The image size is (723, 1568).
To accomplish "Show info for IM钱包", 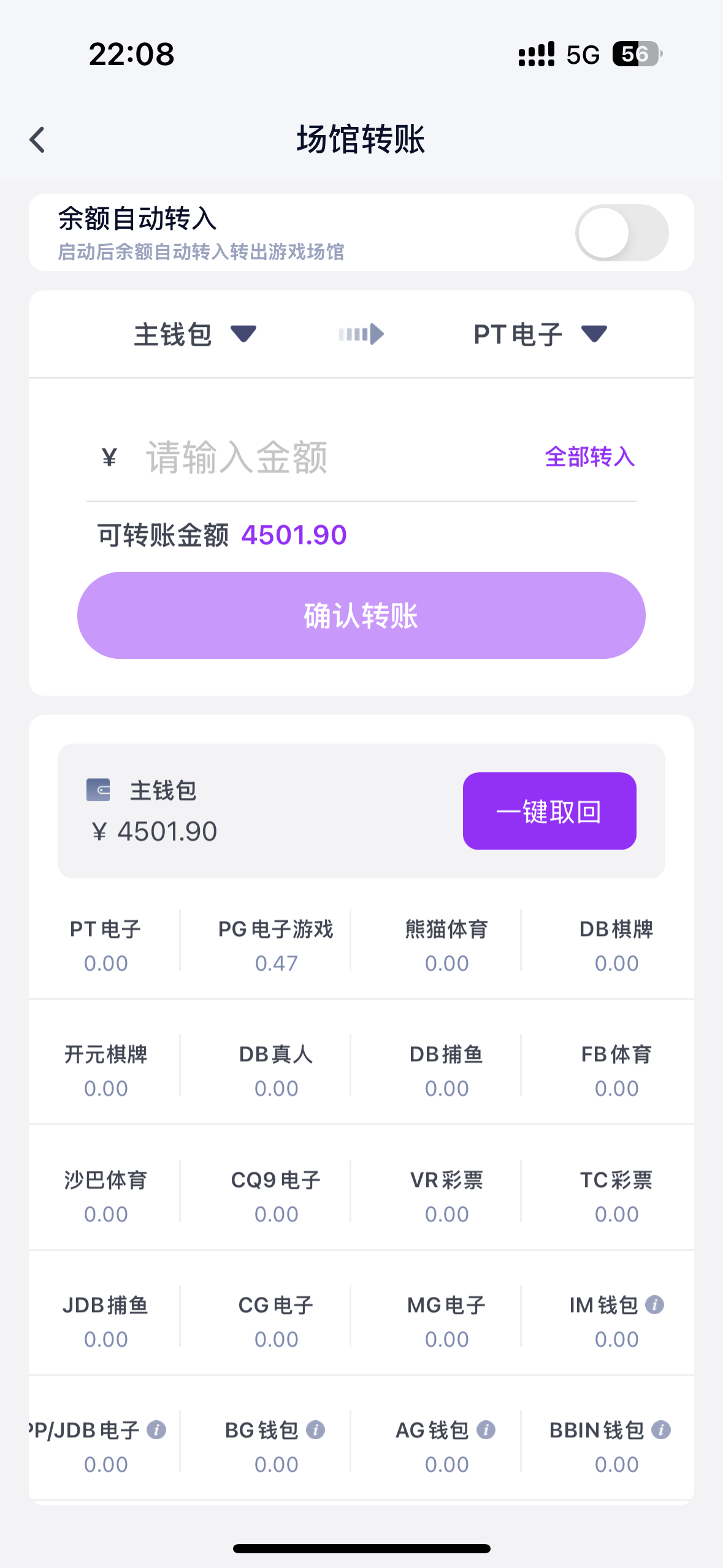I will pos(655,1305).
